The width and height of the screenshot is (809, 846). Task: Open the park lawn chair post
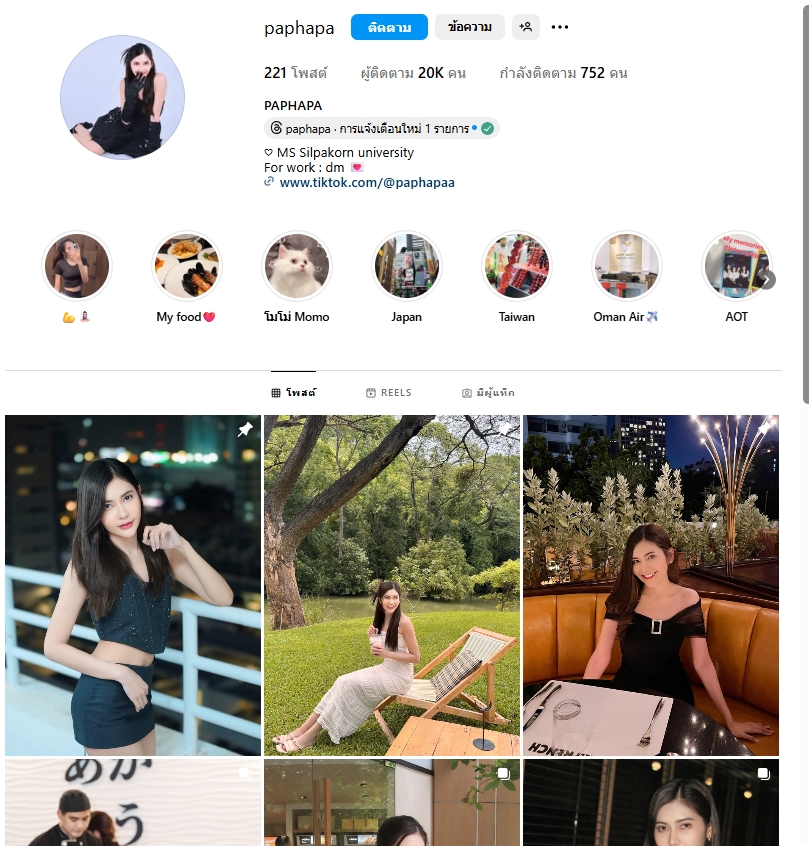point(391,585)
